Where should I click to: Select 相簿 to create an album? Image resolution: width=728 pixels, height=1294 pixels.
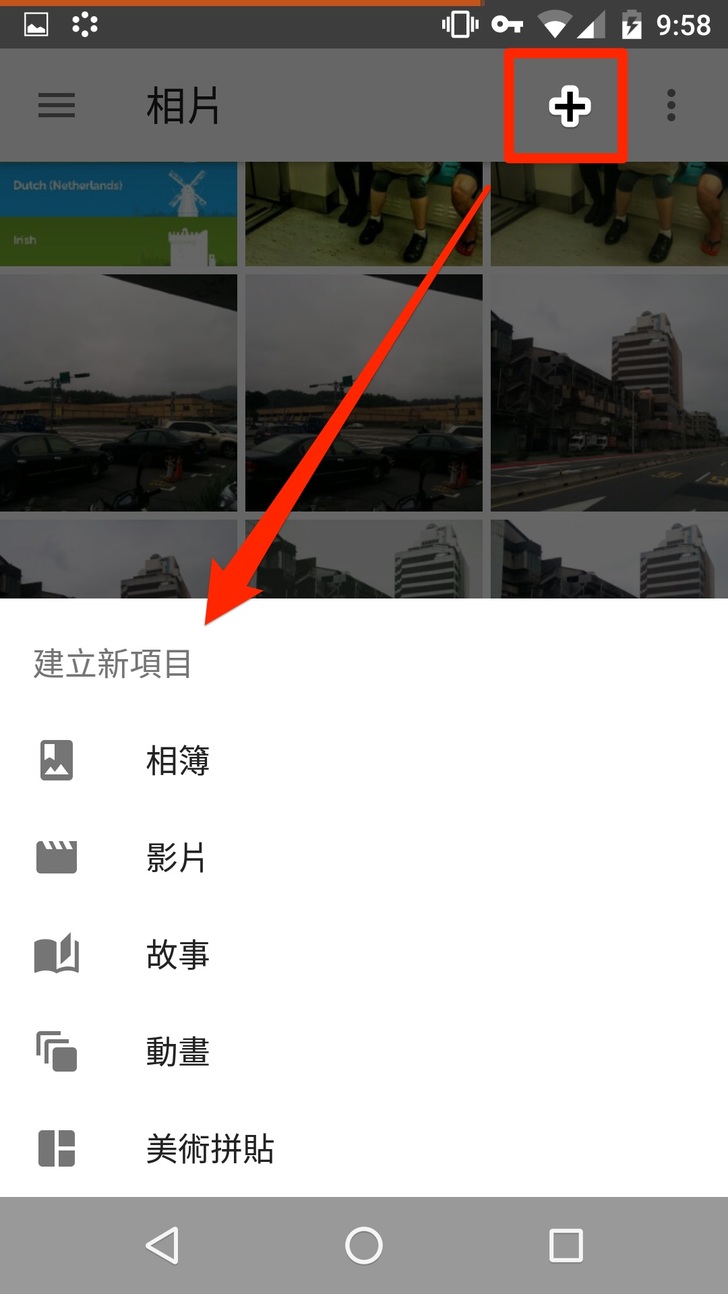[x=178, y=761]
